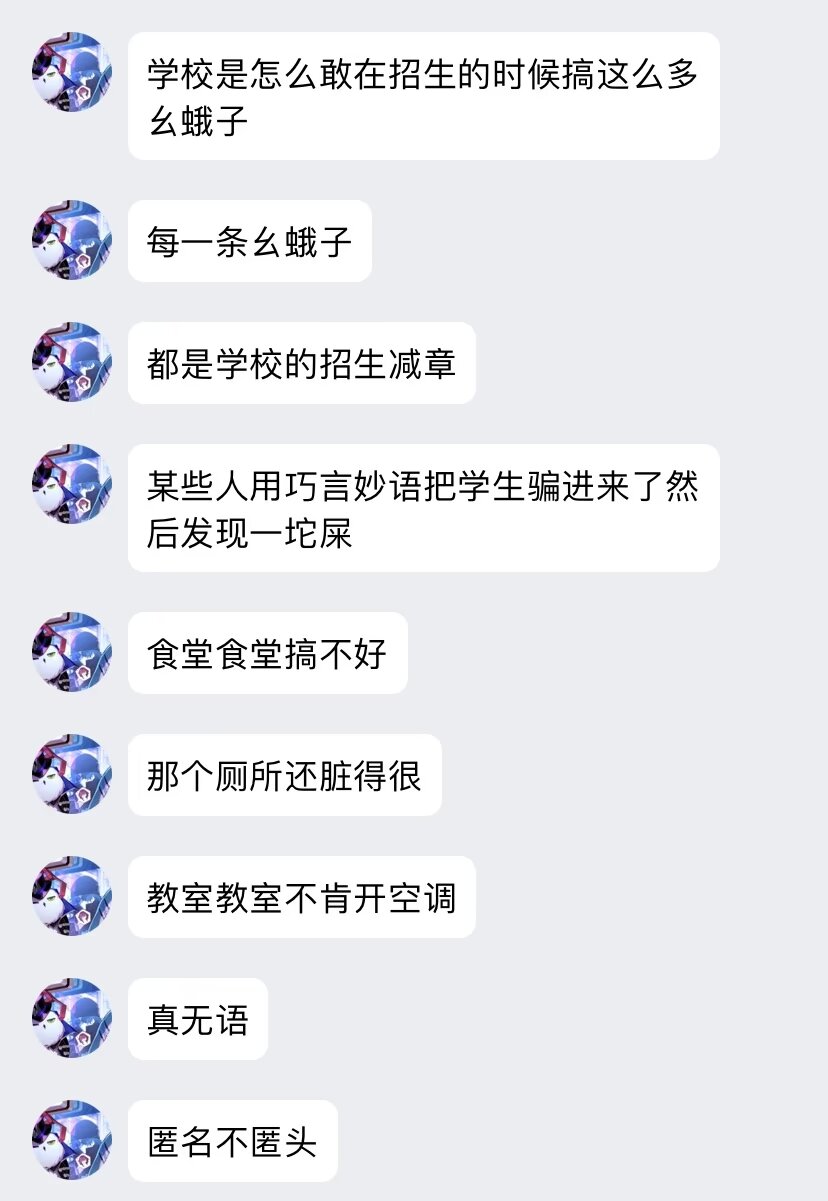Screen dimensions: 828x1201
Task: Tap avatar beside '食堂食堂搞不好' message
Action: pyautogui.click(x=72, y=652)
